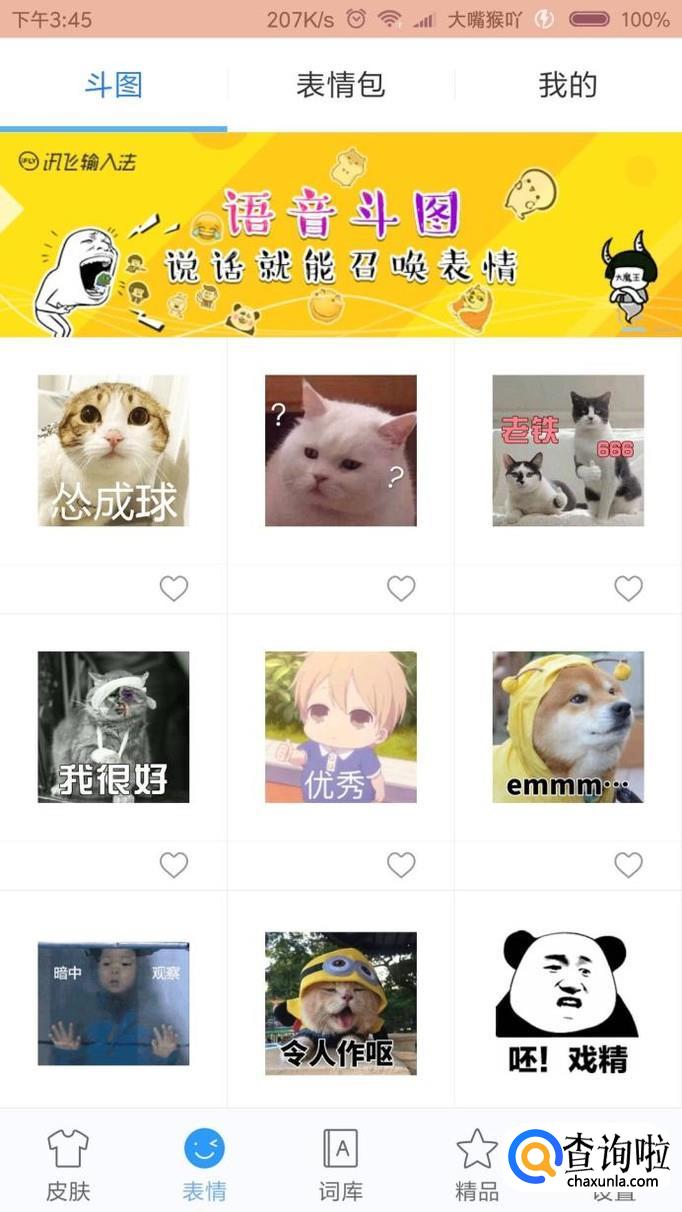The image size is (682, 1212).
Task: Open the 老铁 666 cats sticker
Action: 568,450
